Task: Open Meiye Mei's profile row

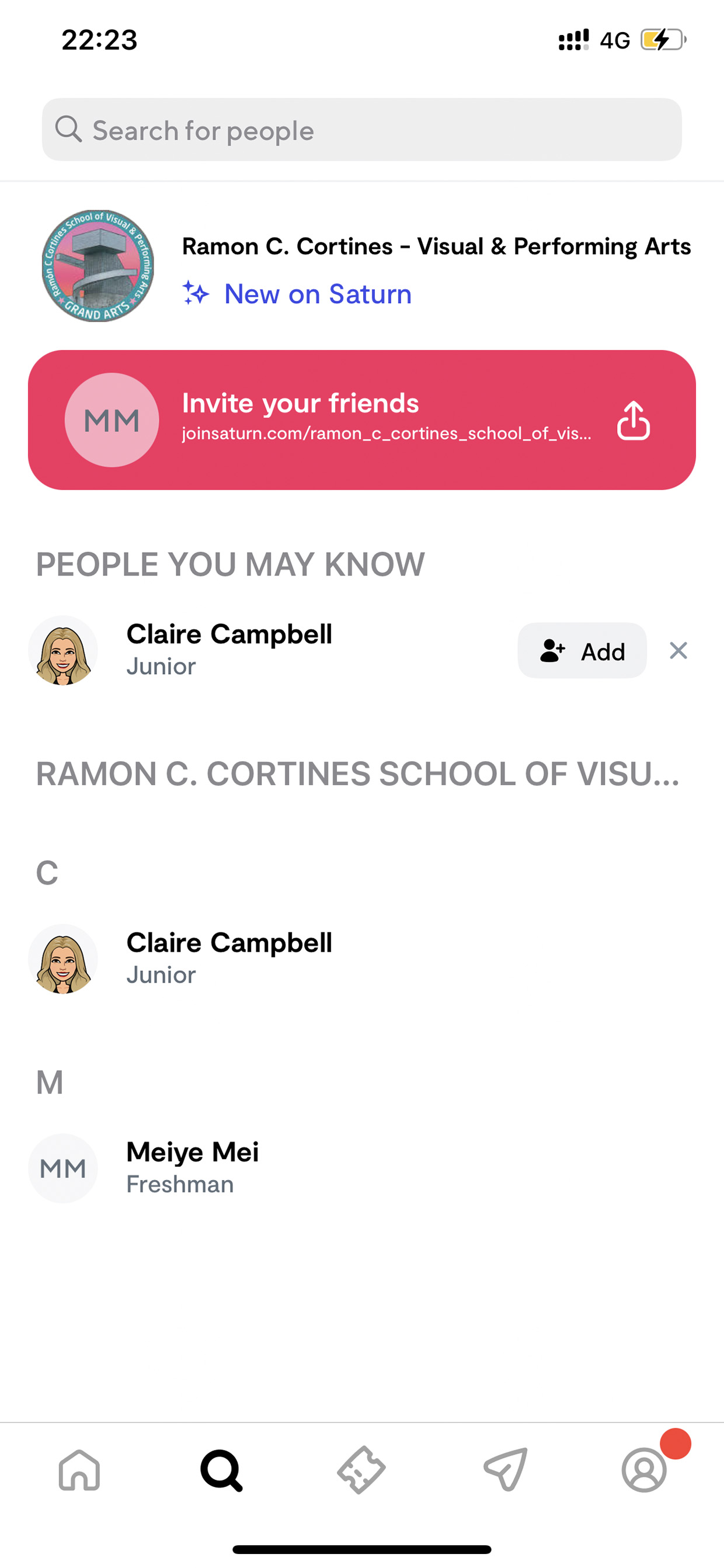Action: click(x=361, y=1168)
